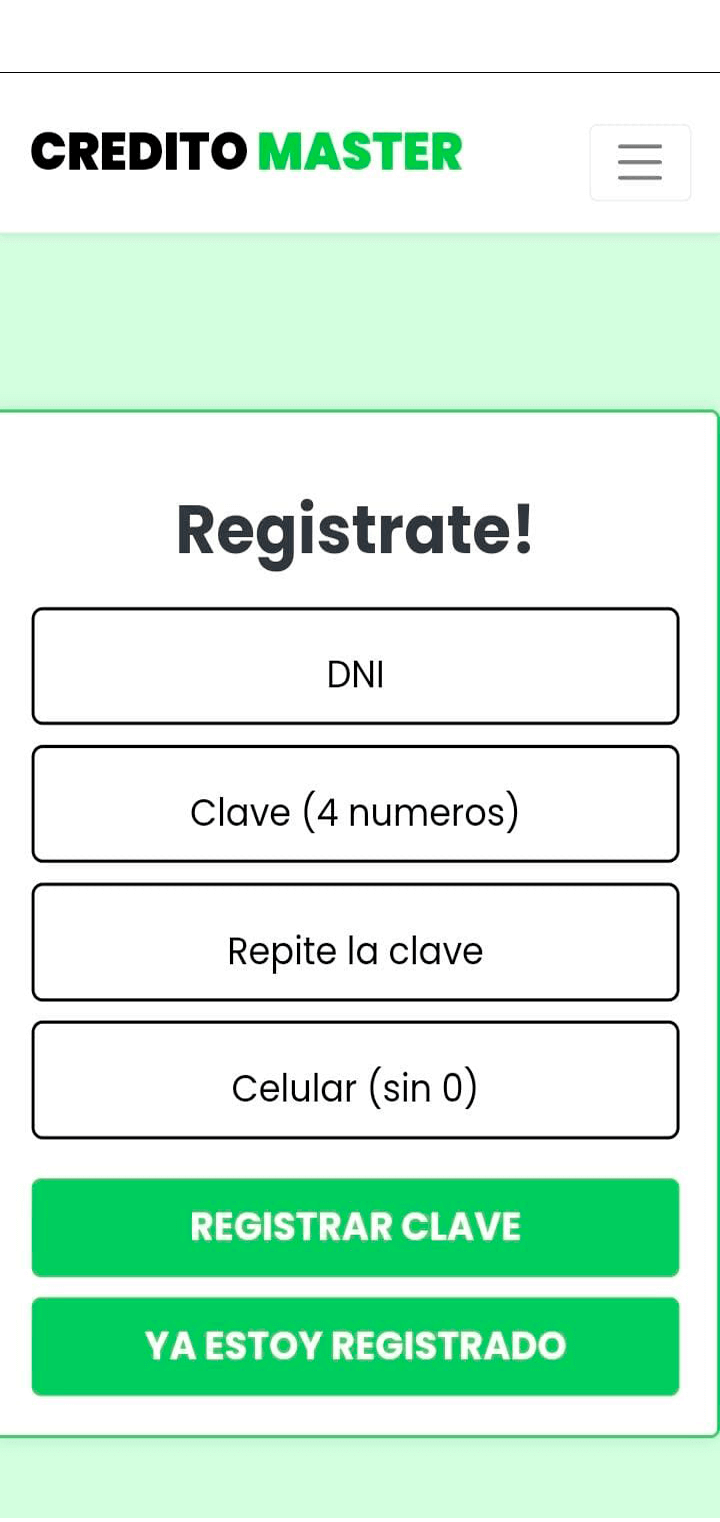This screenshot has height=1522, width=720.
Task: Submit with REGISTRAR CLAVE button
Action: (355, 1227)
